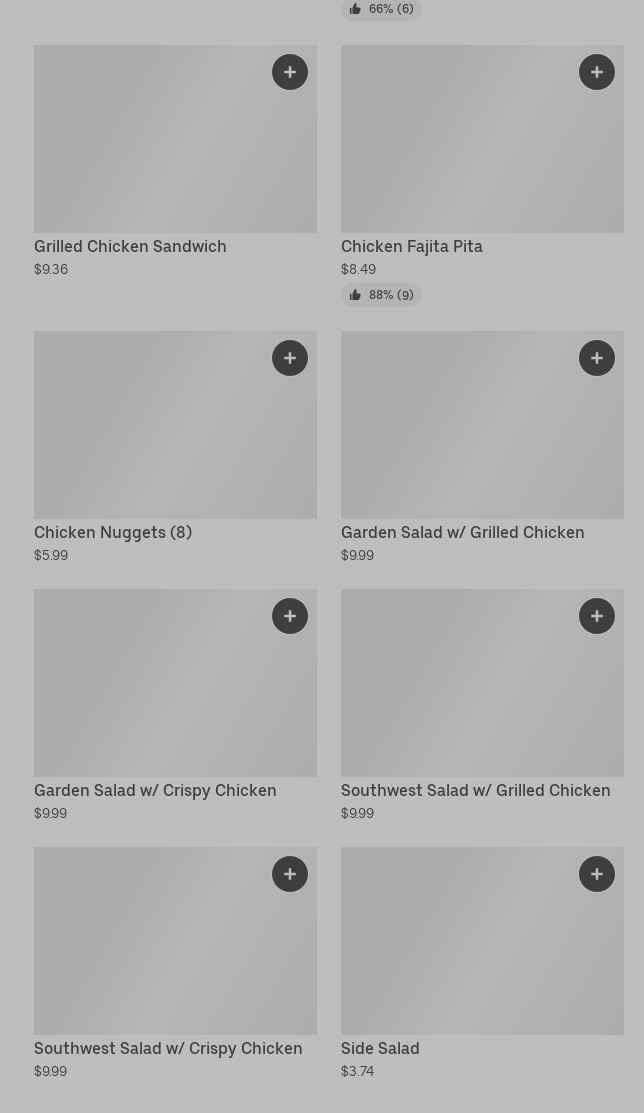Add Grilled Chicken Sandwich to cart
644x1113 pixels.
pos(290,72)
